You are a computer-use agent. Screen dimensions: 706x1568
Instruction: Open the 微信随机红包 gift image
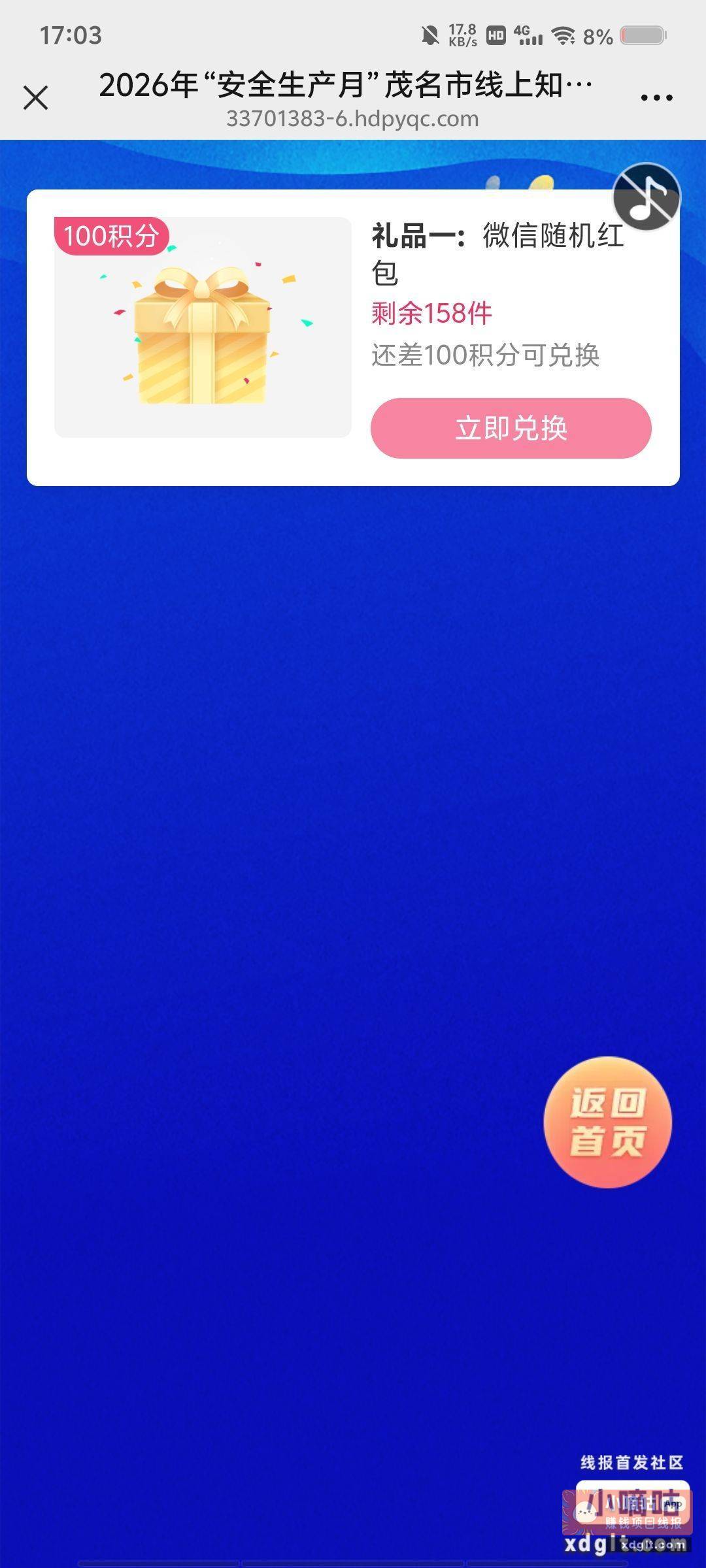click(203, 327)
